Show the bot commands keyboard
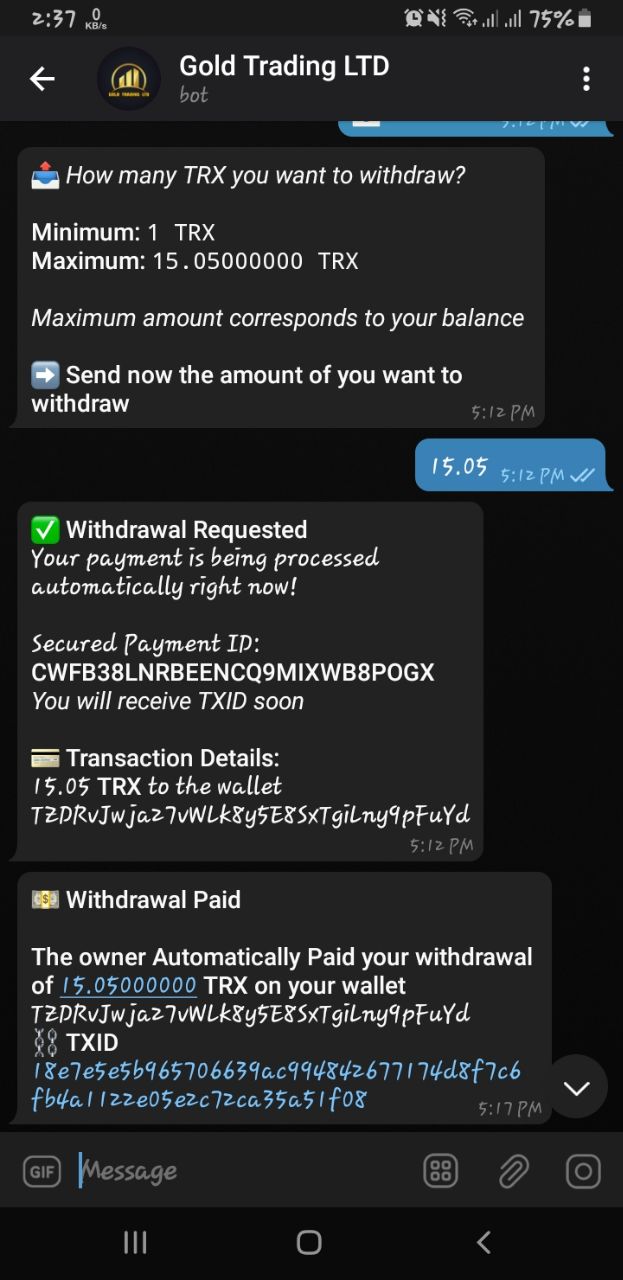Screen dimensions: 623x1280 pos(441,1171)
